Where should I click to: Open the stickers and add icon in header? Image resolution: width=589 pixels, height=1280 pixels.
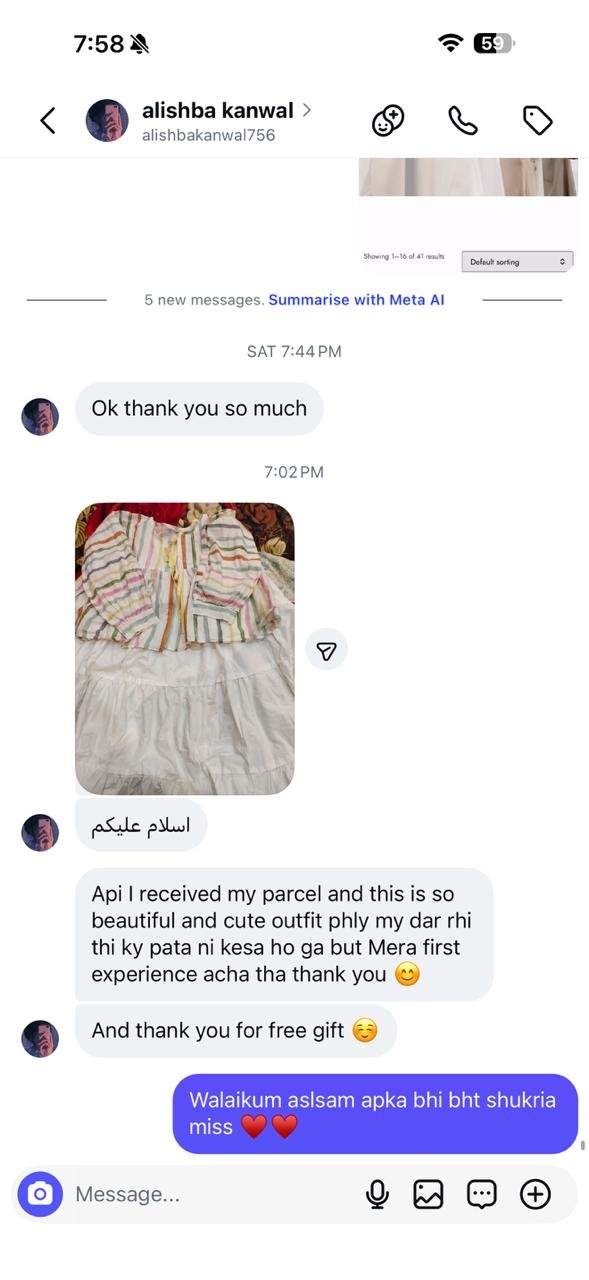(388, 121)
